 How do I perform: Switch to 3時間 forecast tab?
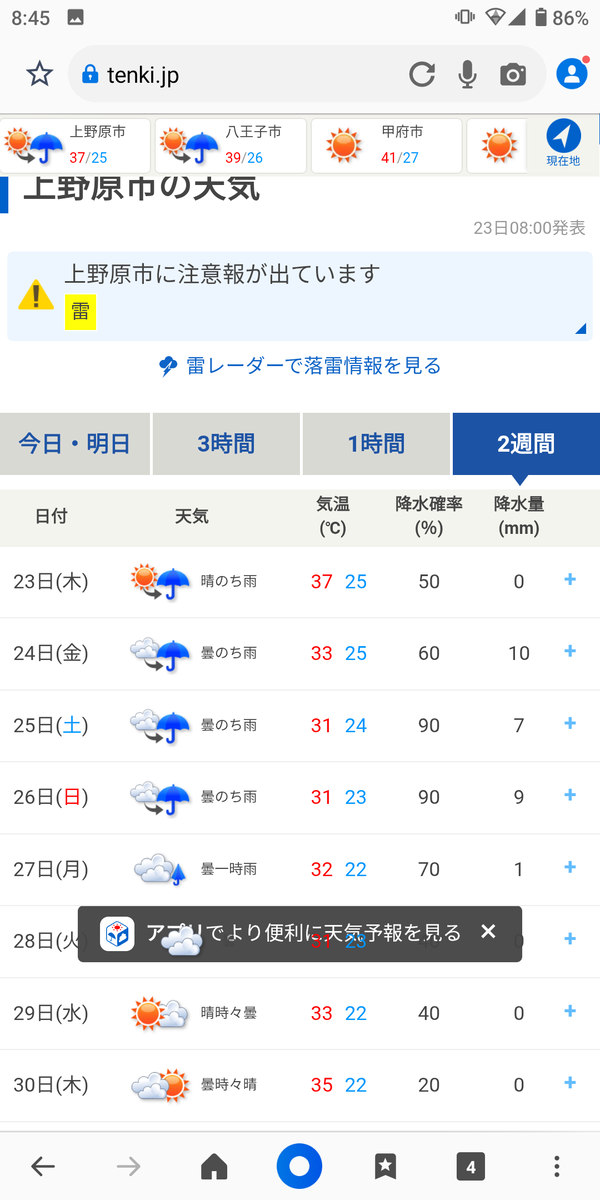click(x=226, y=444)
